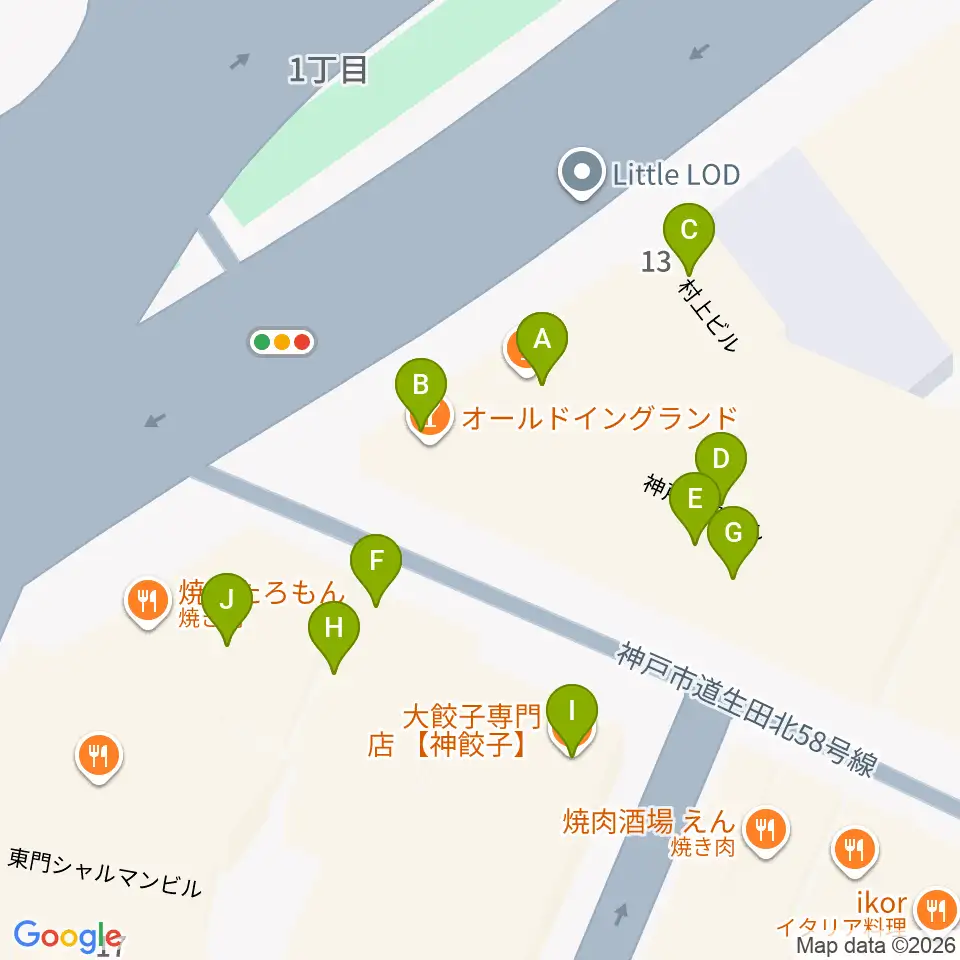This screenshot has height=960, width=960.
Task: Tap green map marker B
Action: coord(421,393)
